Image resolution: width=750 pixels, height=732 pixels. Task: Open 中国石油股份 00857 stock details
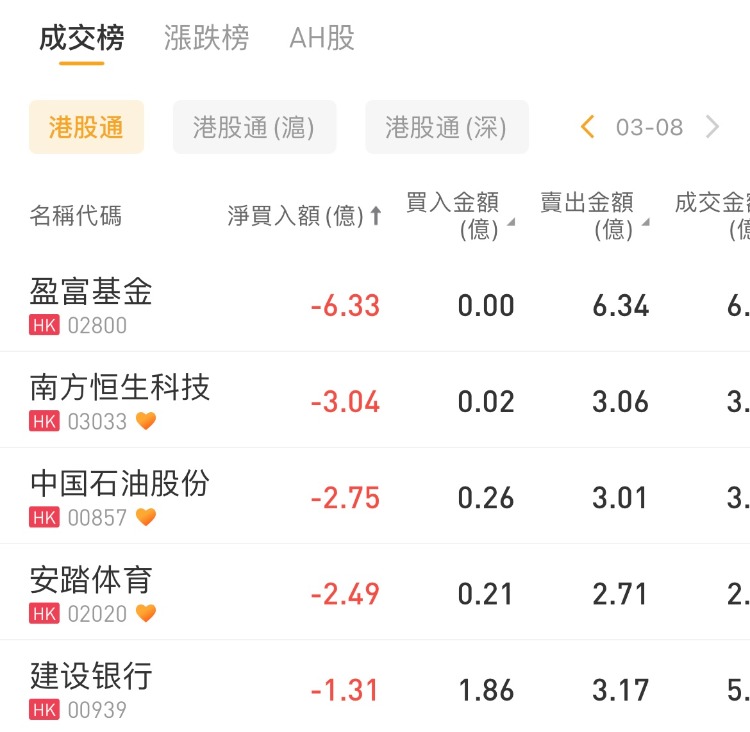(x=120, y=496)
